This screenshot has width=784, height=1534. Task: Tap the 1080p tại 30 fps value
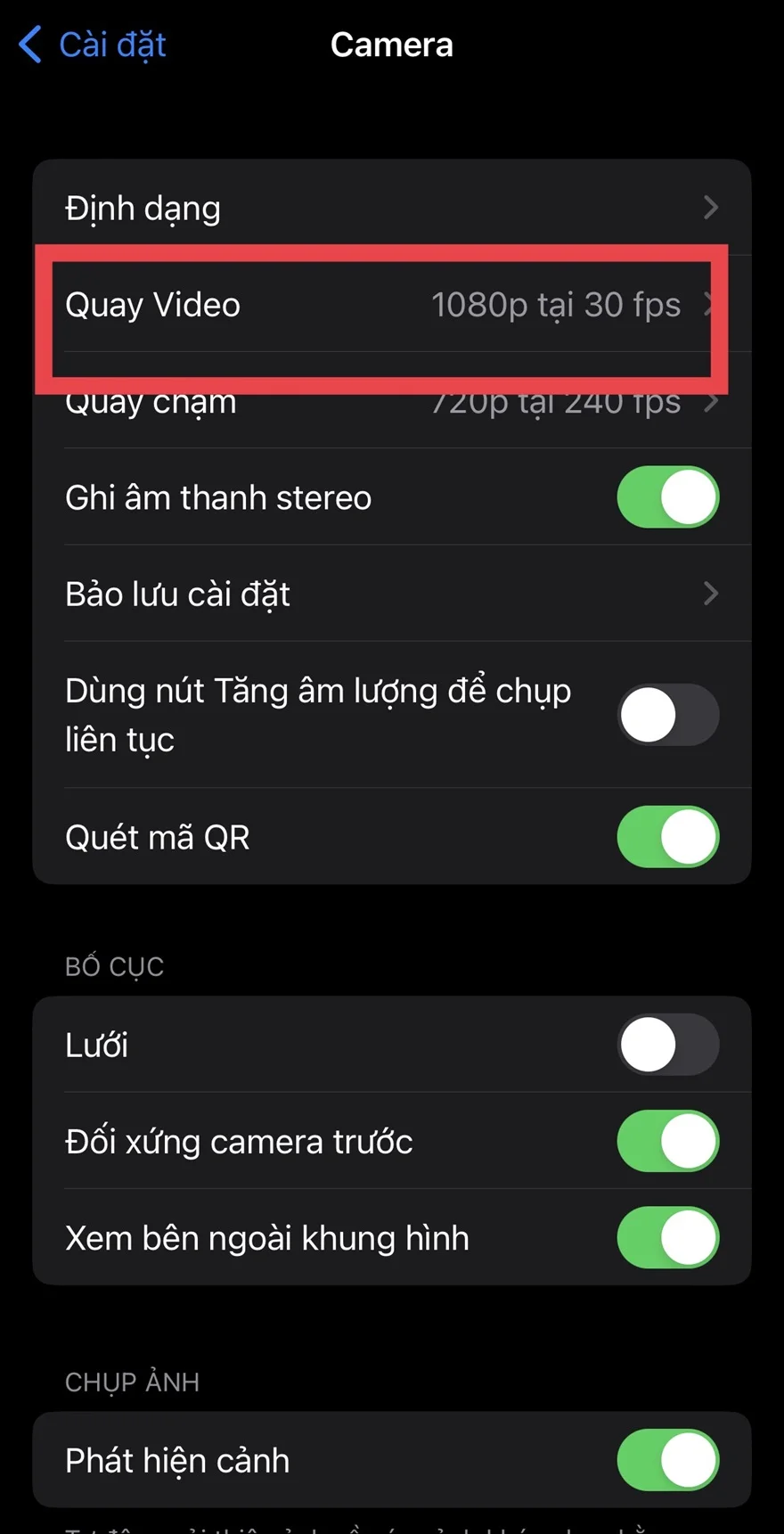[557, 305]
